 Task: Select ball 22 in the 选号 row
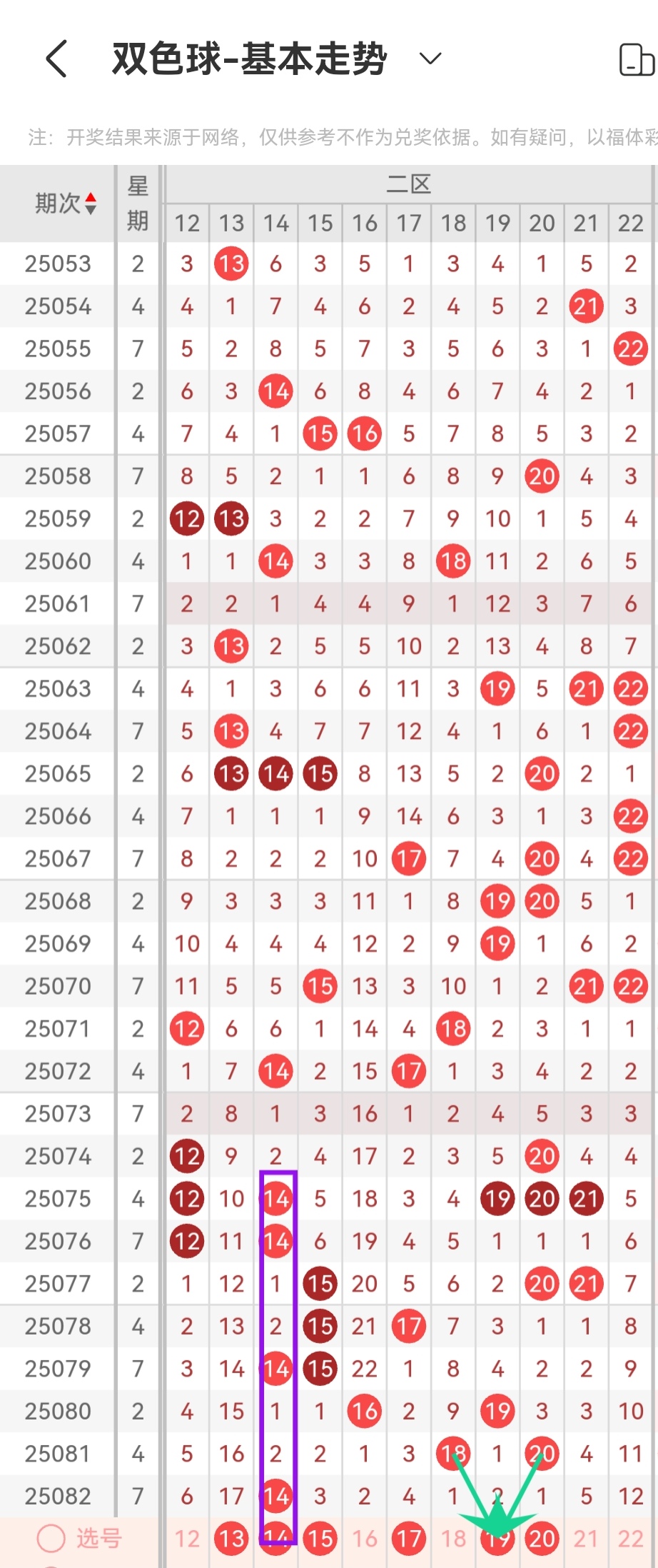coord(629,1540)
